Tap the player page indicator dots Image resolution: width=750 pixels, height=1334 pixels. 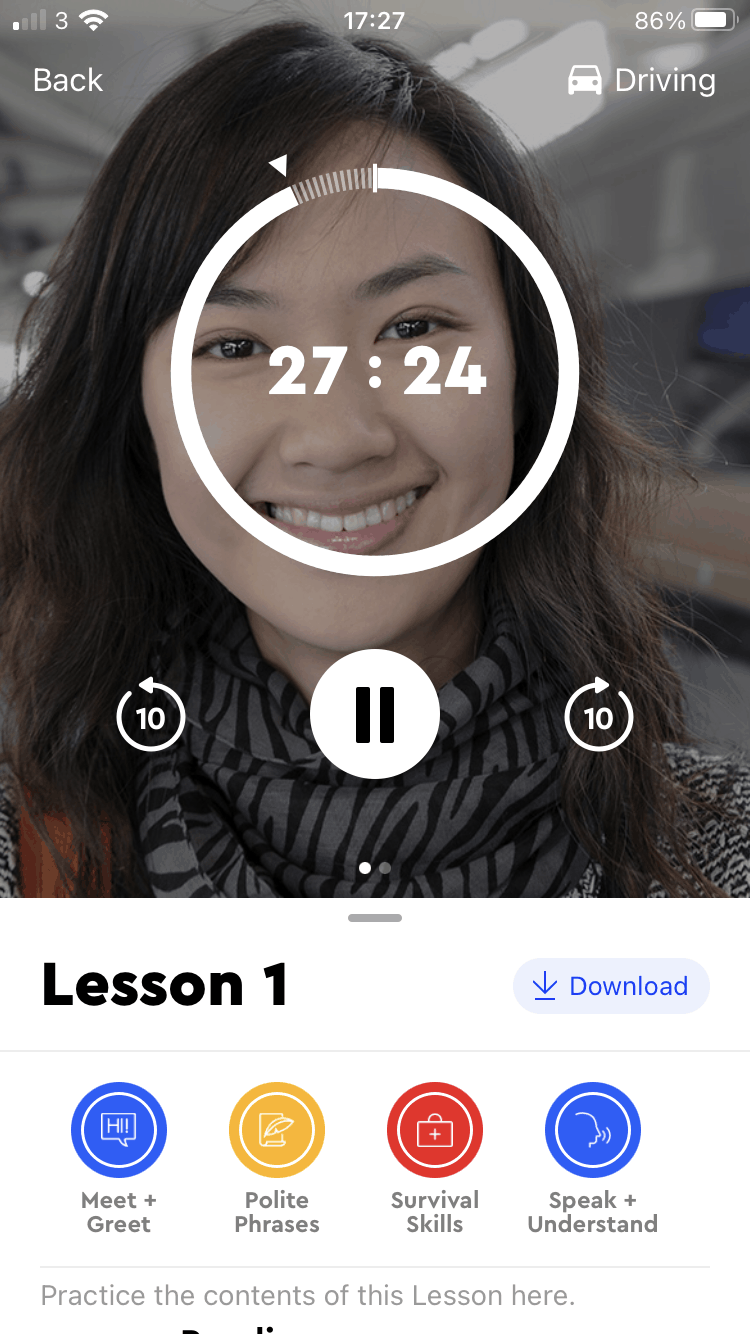click(375, 868)
